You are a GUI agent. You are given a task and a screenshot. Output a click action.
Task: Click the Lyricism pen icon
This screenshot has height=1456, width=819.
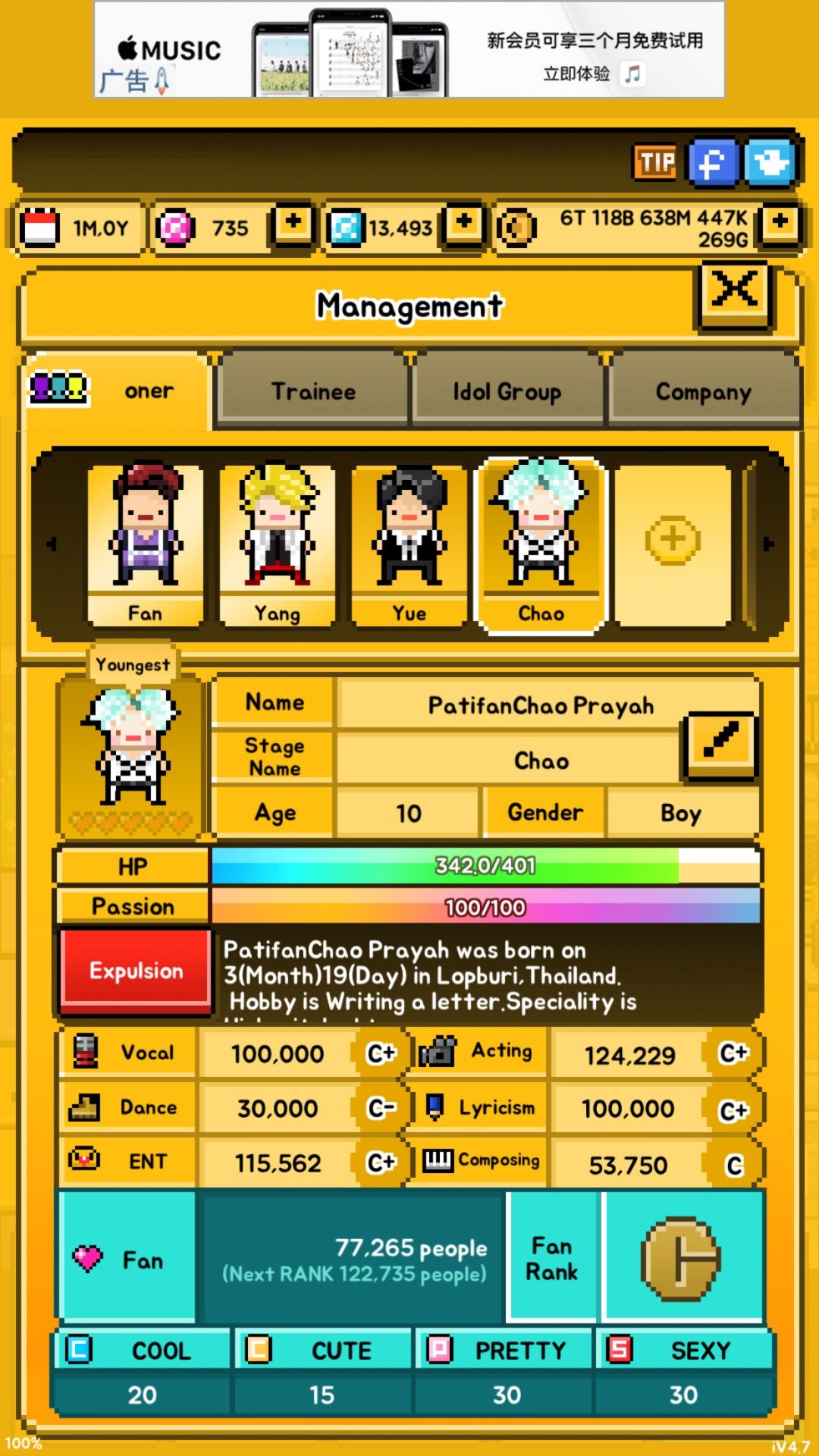(435, 1107)
